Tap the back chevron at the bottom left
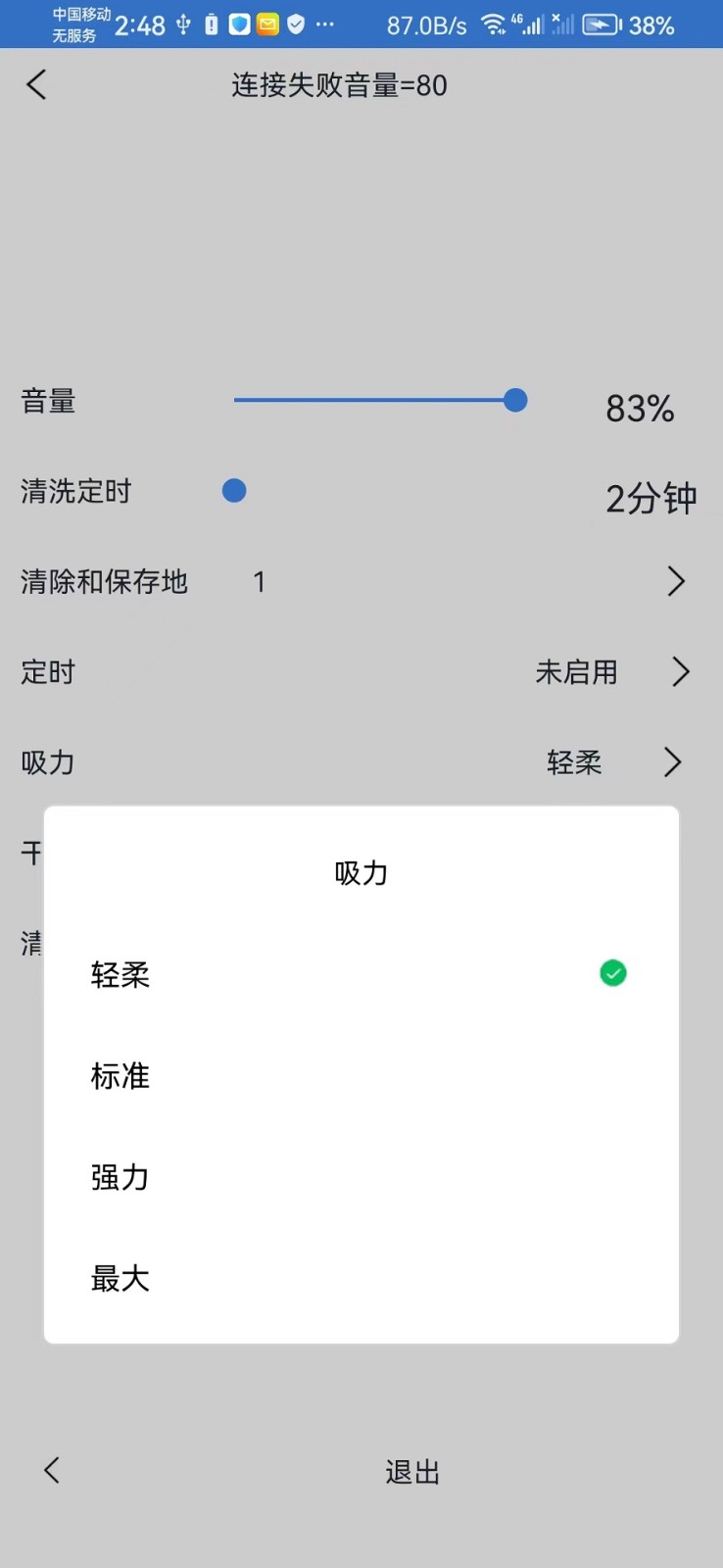This screenshot has width=723, height=1568. tap(51, 1470)
